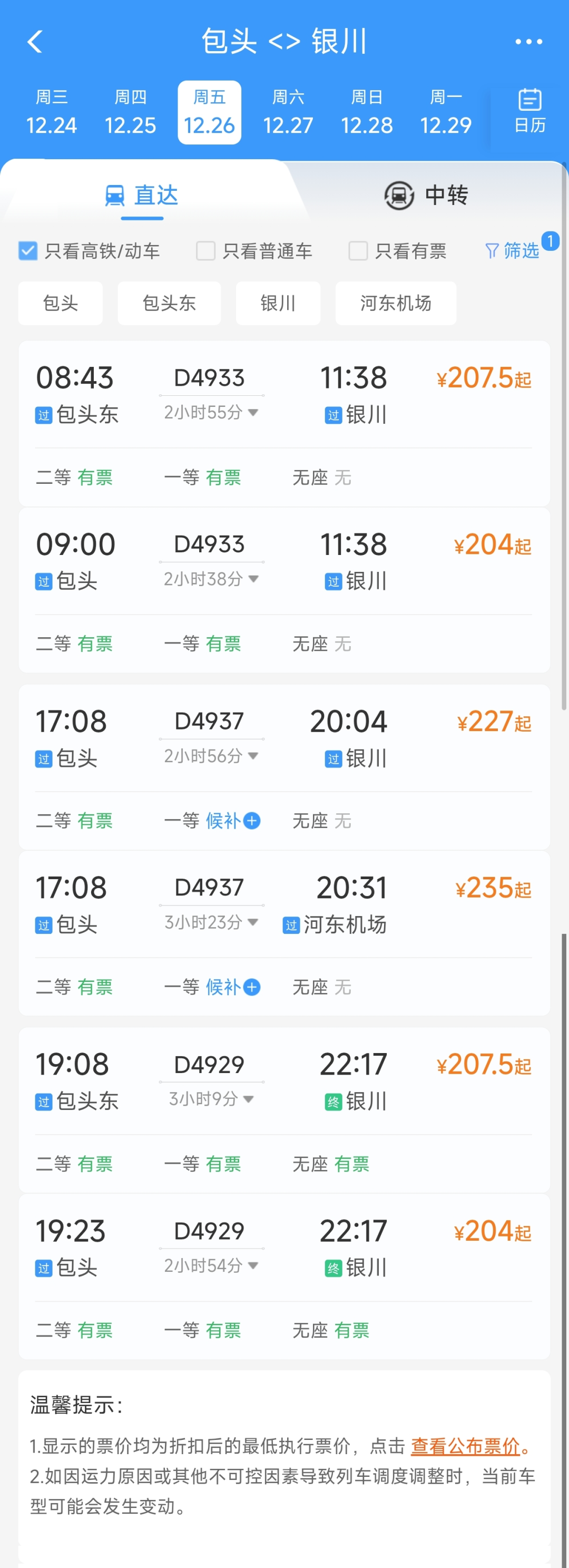The image size is (569, 1568).
Task: Select the 包头东 station filter chip
Action: click(169, 303)
